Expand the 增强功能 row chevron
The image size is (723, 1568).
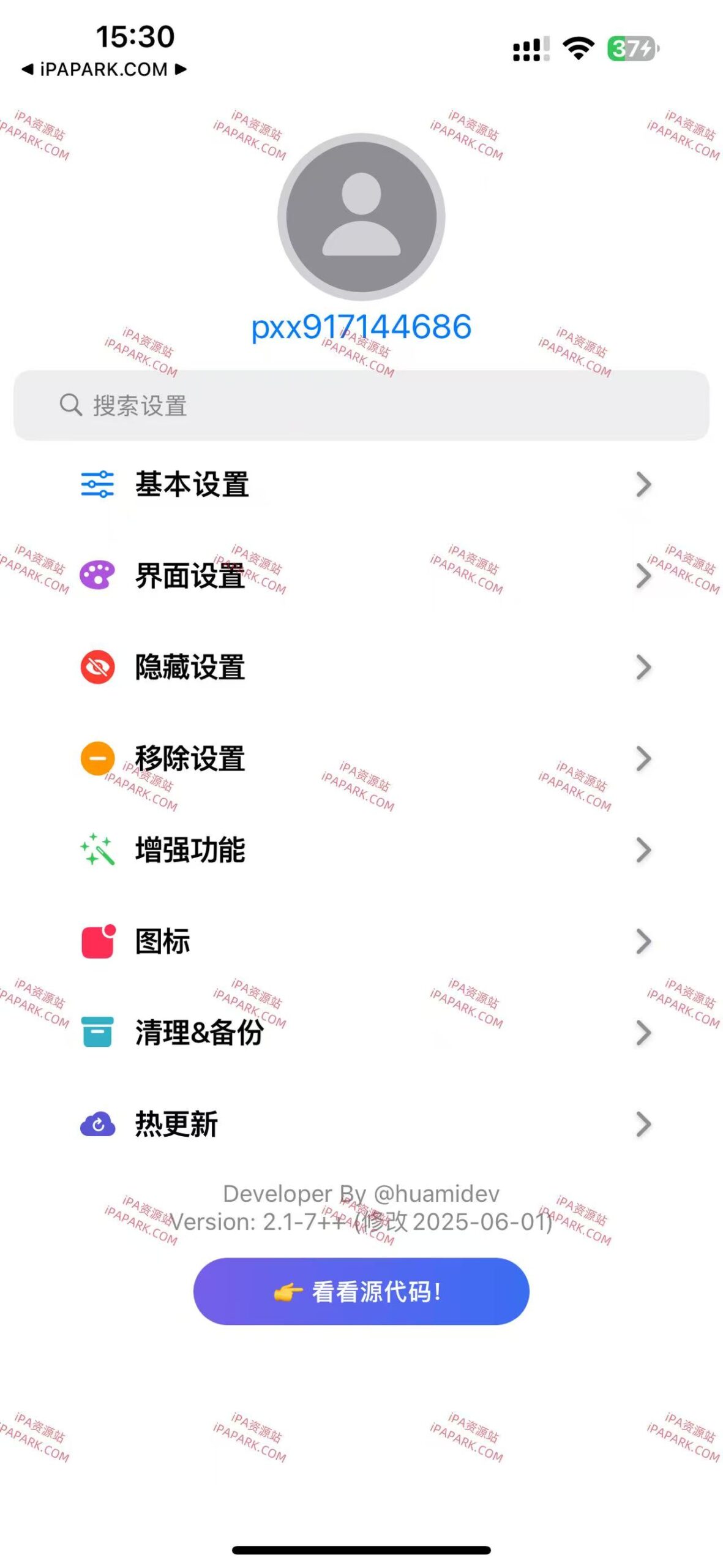click(x=643, y=850)
